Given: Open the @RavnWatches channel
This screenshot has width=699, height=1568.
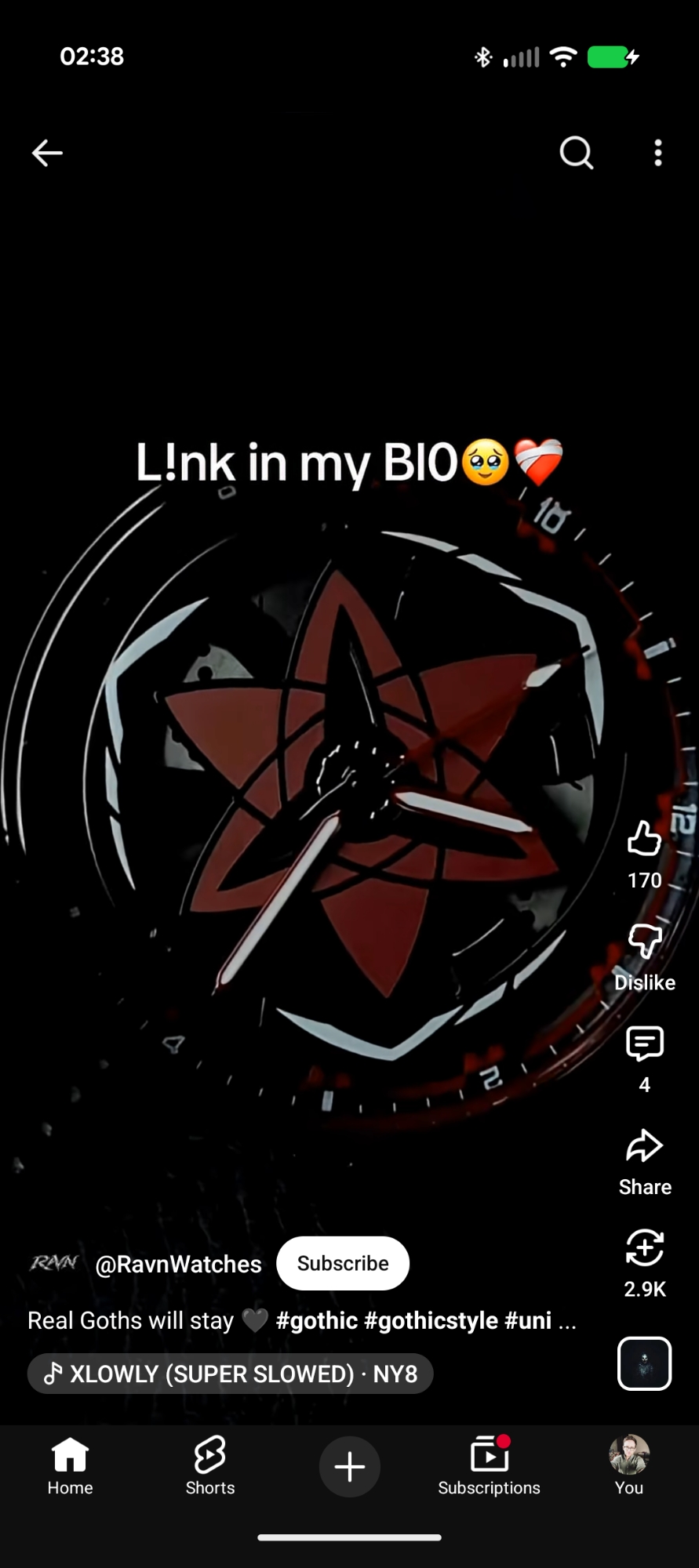Looking at the screenshot, I should pos(178,1264).
